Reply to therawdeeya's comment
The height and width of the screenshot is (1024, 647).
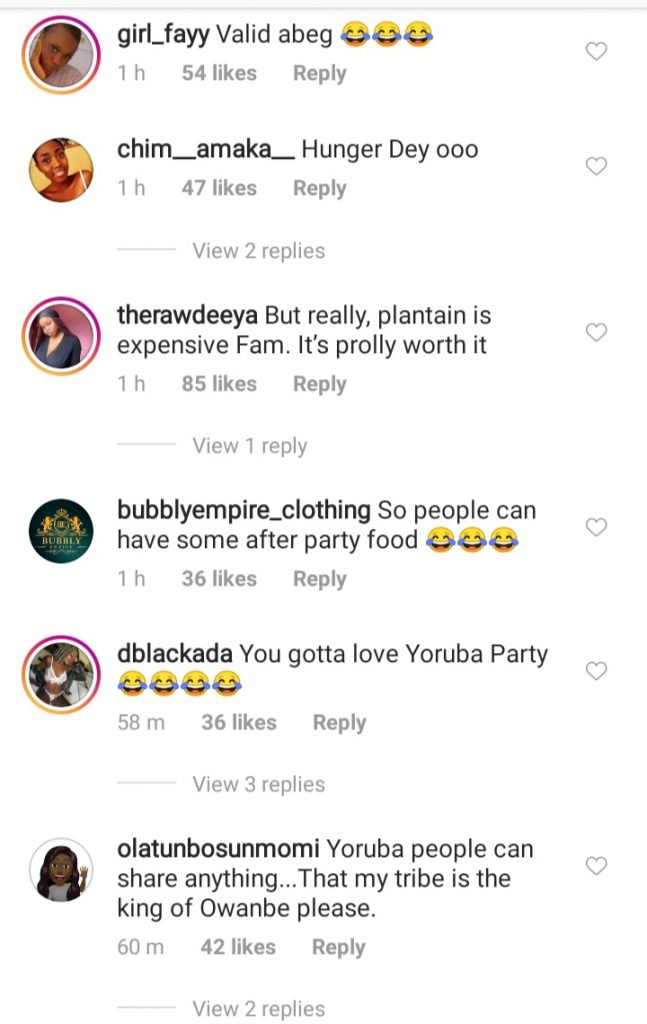[319, 384]
